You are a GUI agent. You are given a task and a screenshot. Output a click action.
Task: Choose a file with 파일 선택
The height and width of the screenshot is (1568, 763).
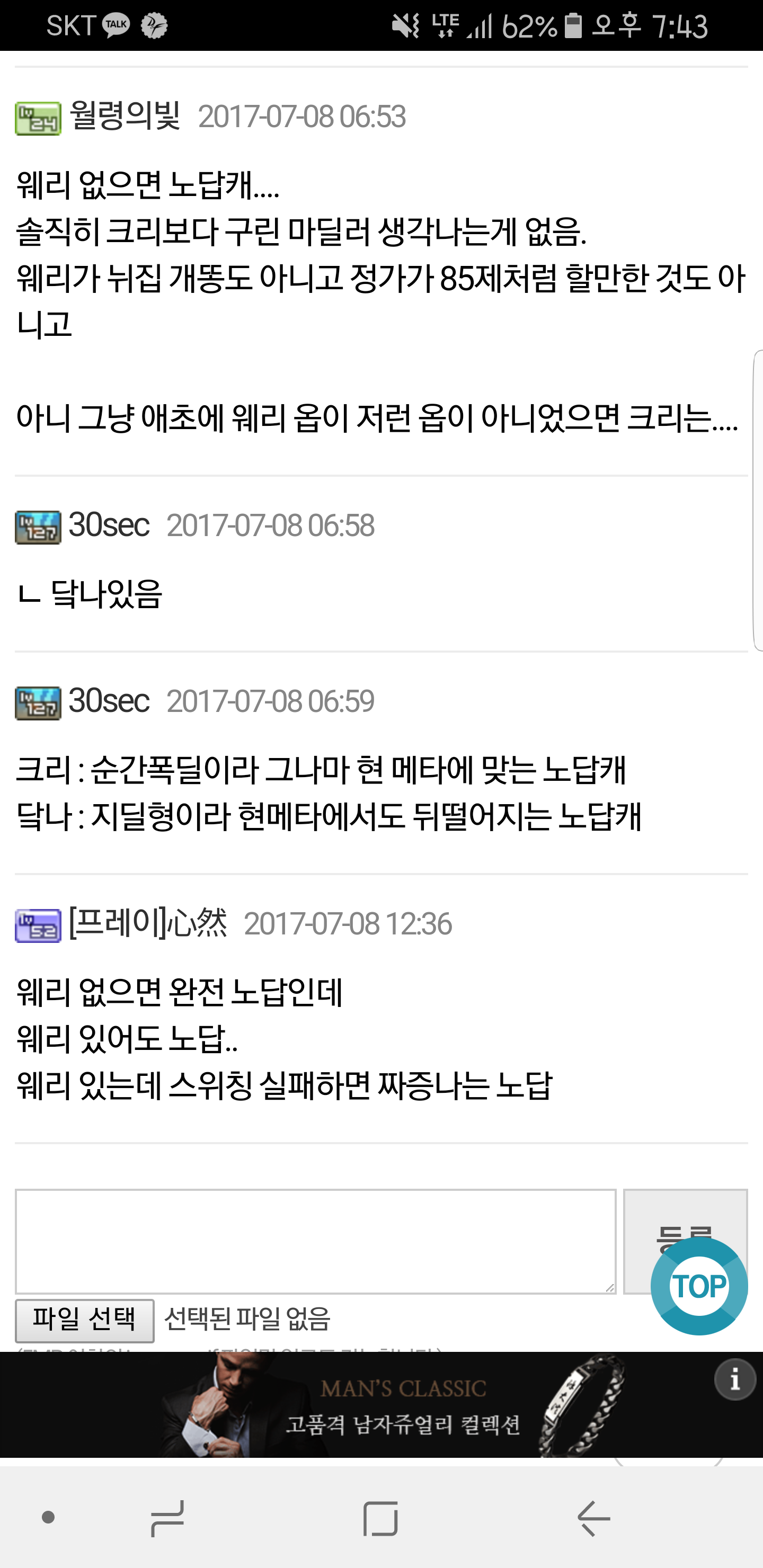[x=85, y=1320]
